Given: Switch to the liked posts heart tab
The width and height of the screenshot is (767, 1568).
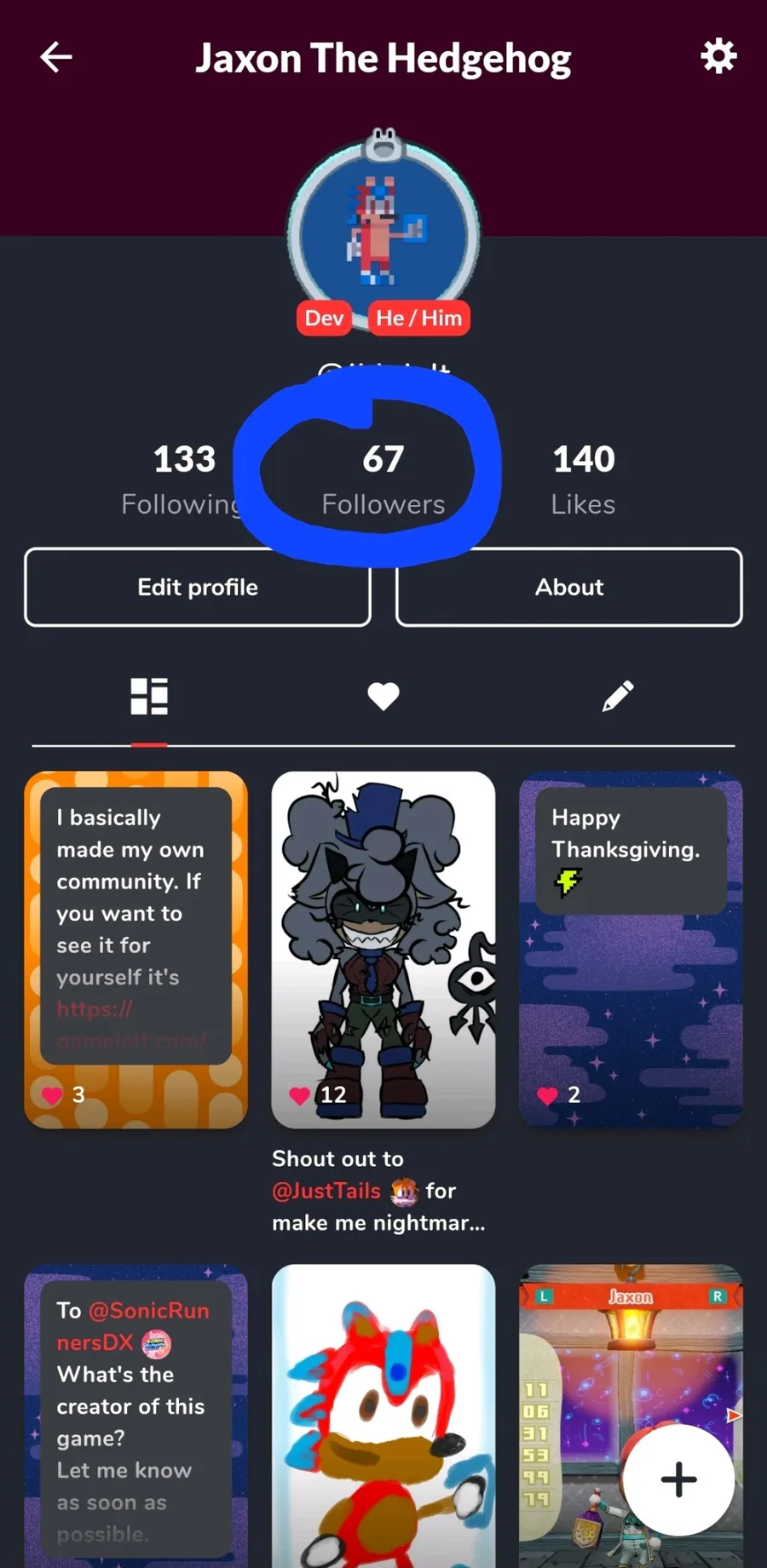Looking at the screenshot, I should pos(383,697).
